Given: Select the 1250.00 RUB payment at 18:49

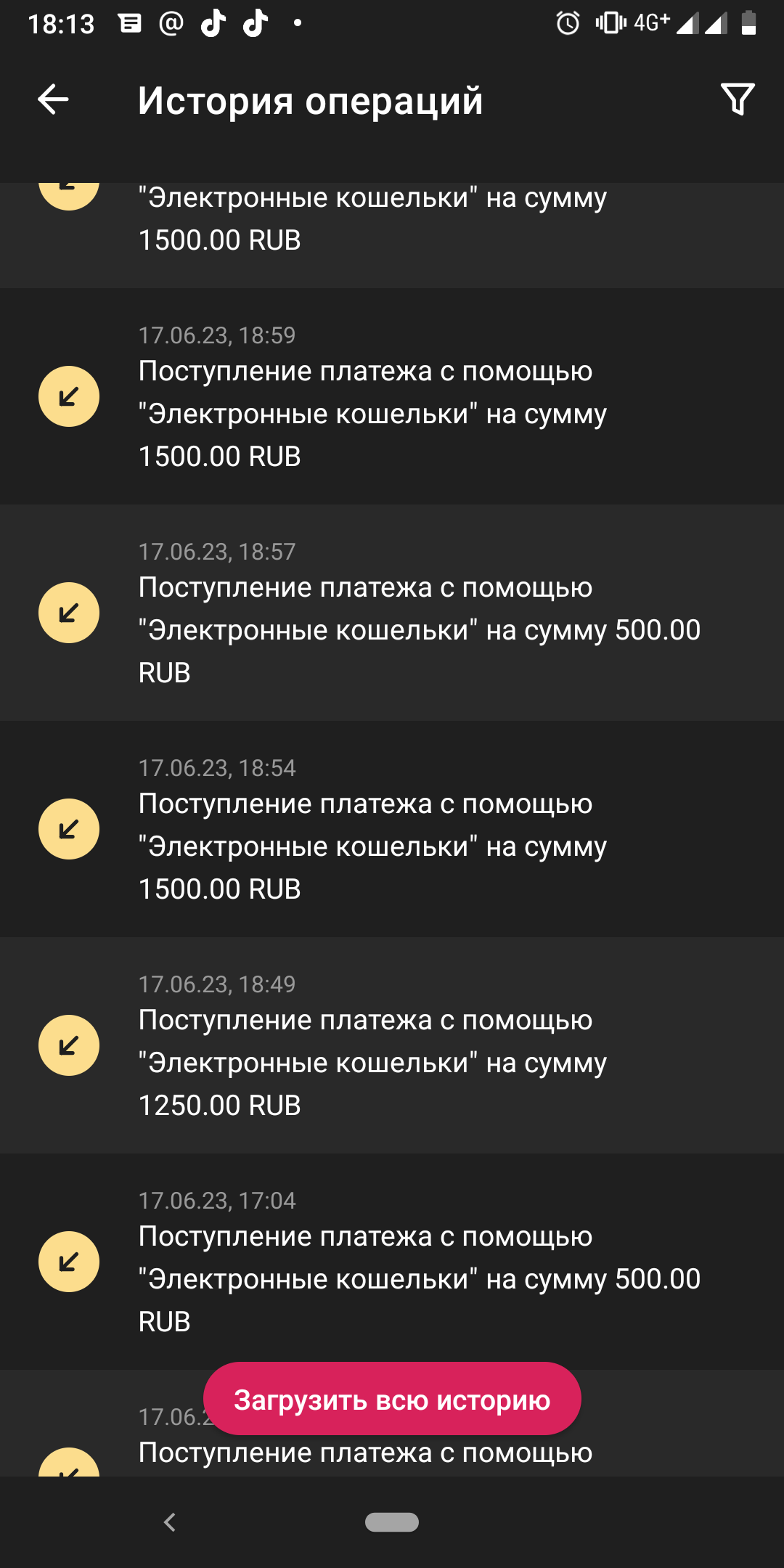Looking at the screenshot, I should pyautogui.click(x=392, y=1045).
